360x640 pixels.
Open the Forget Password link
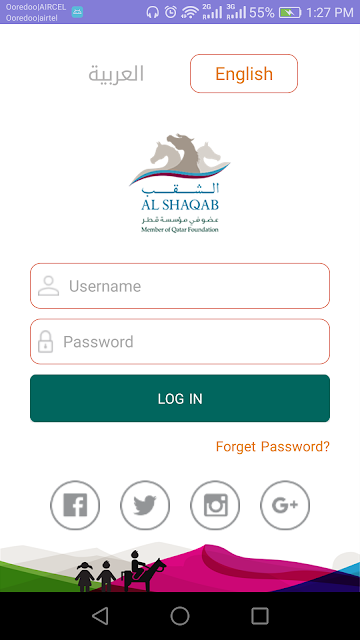point(273,447)
